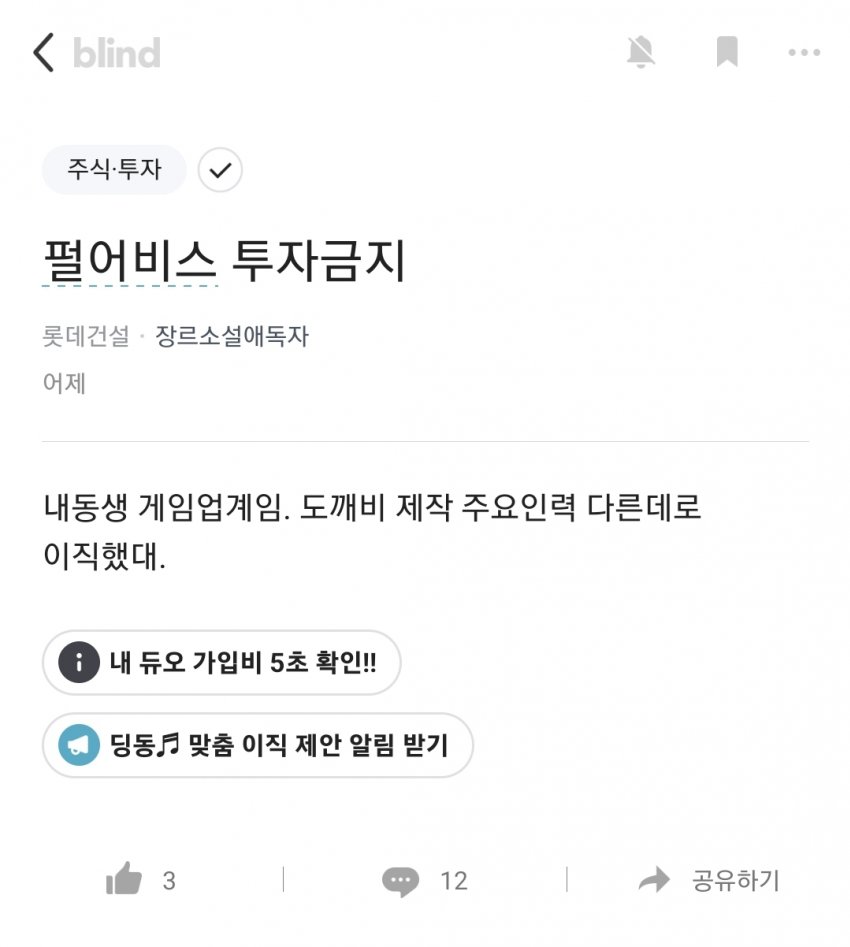Viewport: 850px width, 947px height.
Task: Like this post with the thumbs-up
Action: 125,880
